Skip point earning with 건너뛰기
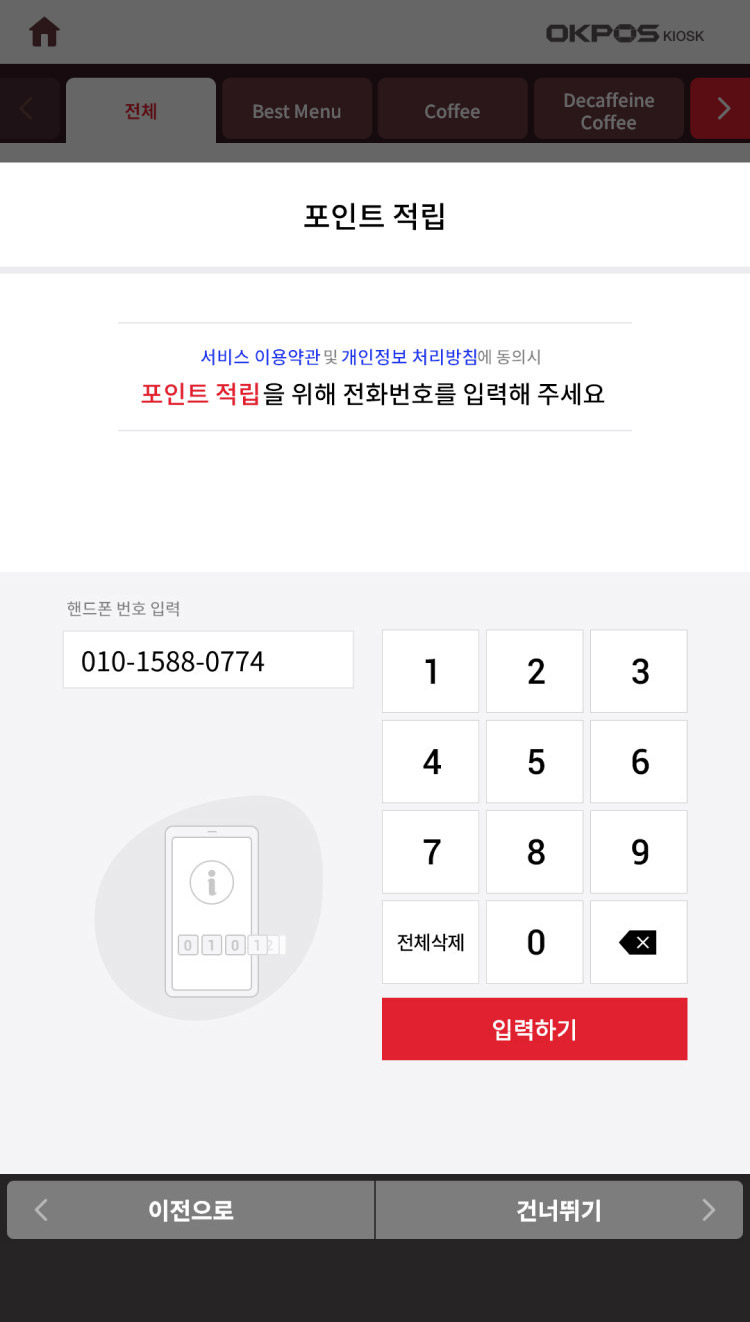The width and height of the screenshot is (750, 1322). pos(559,1210)
